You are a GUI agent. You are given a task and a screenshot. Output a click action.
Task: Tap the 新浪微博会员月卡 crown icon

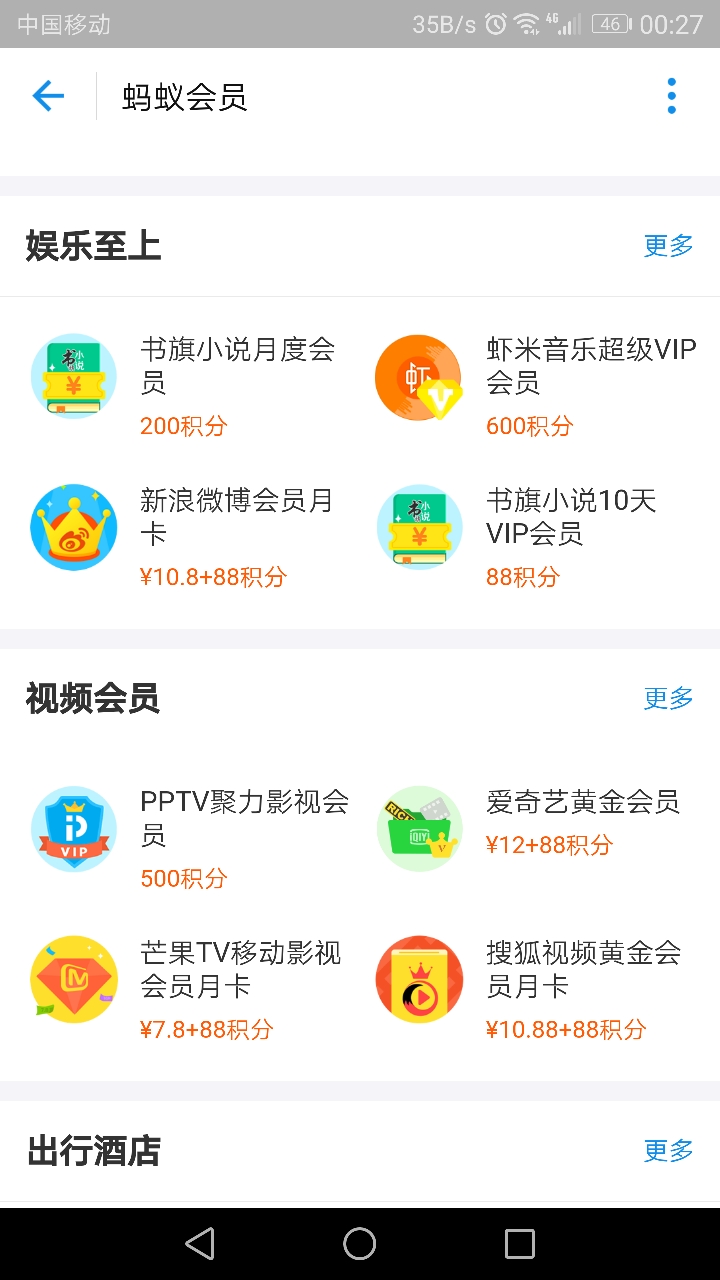(x=73, y=527)
